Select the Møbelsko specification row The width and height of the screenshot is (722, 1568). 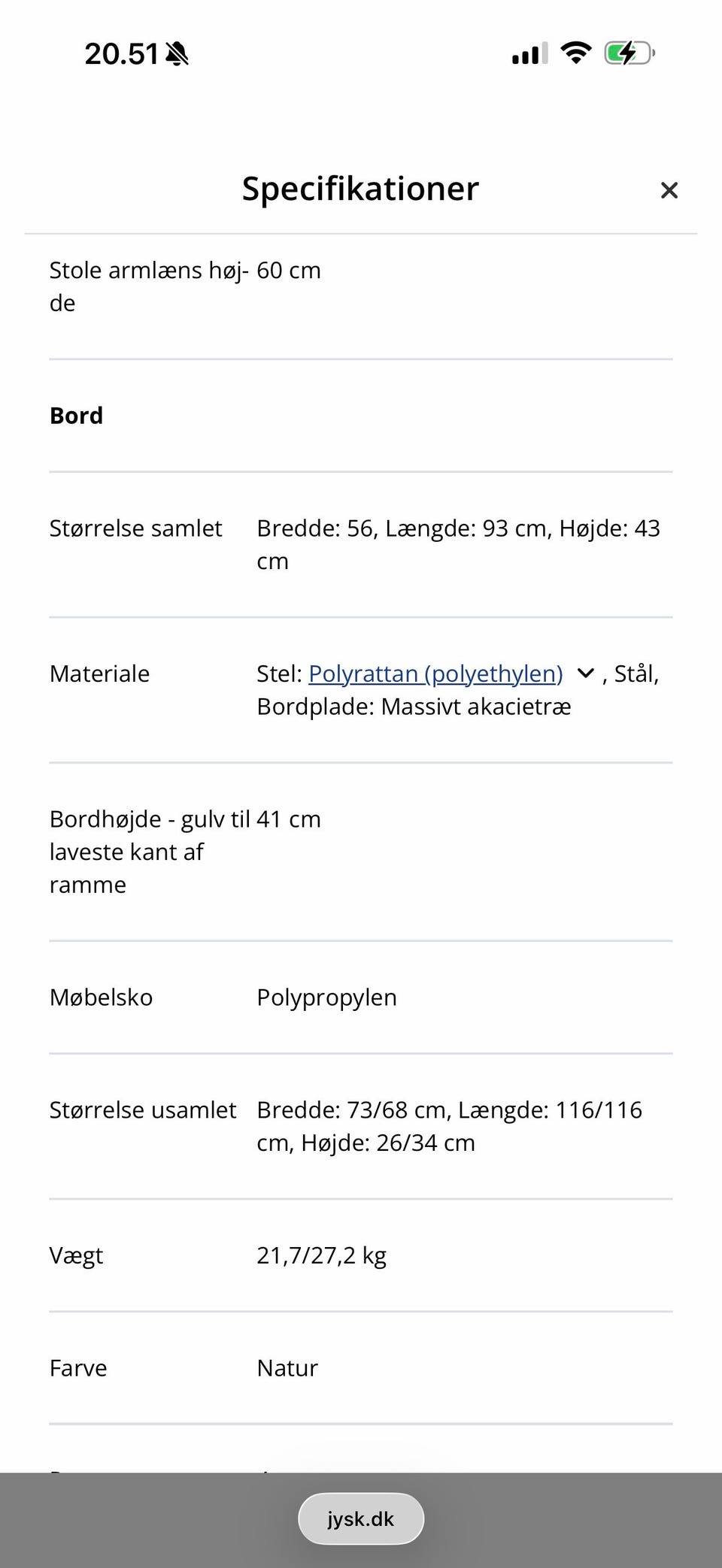coord(102,997)
